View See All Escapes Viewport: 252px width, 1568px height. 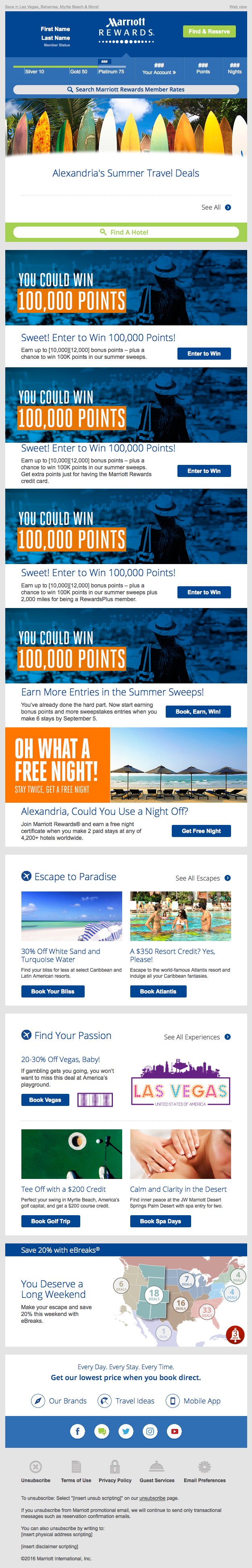pyautogui.click(x=203, y=878)
